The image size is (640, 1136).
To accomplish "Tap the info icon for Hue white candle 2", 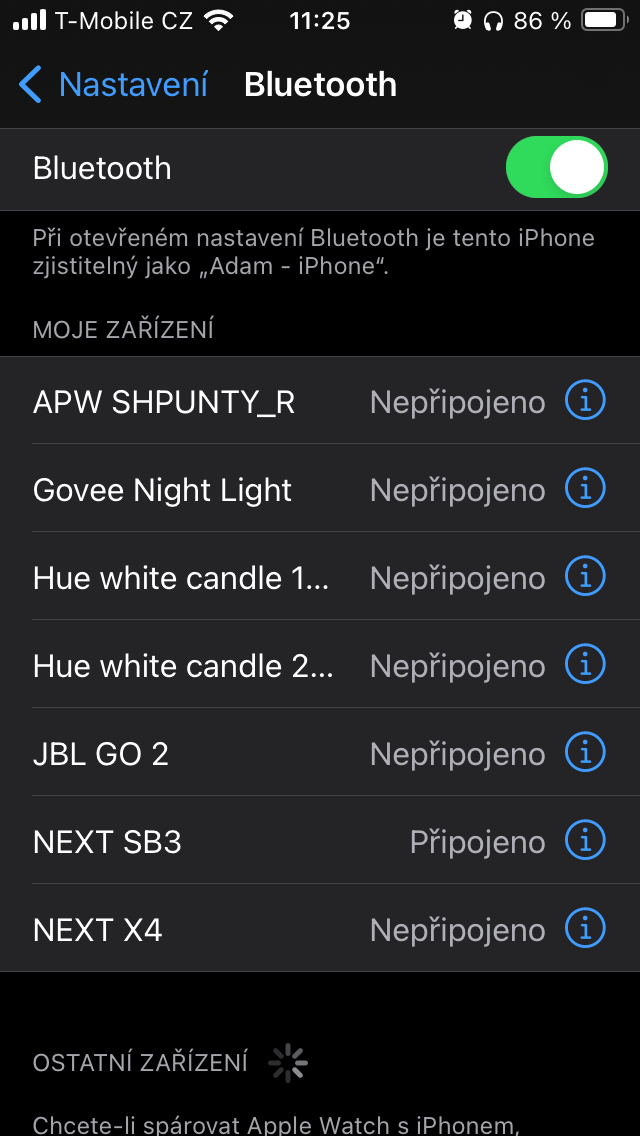I will (x=585, y=666).
